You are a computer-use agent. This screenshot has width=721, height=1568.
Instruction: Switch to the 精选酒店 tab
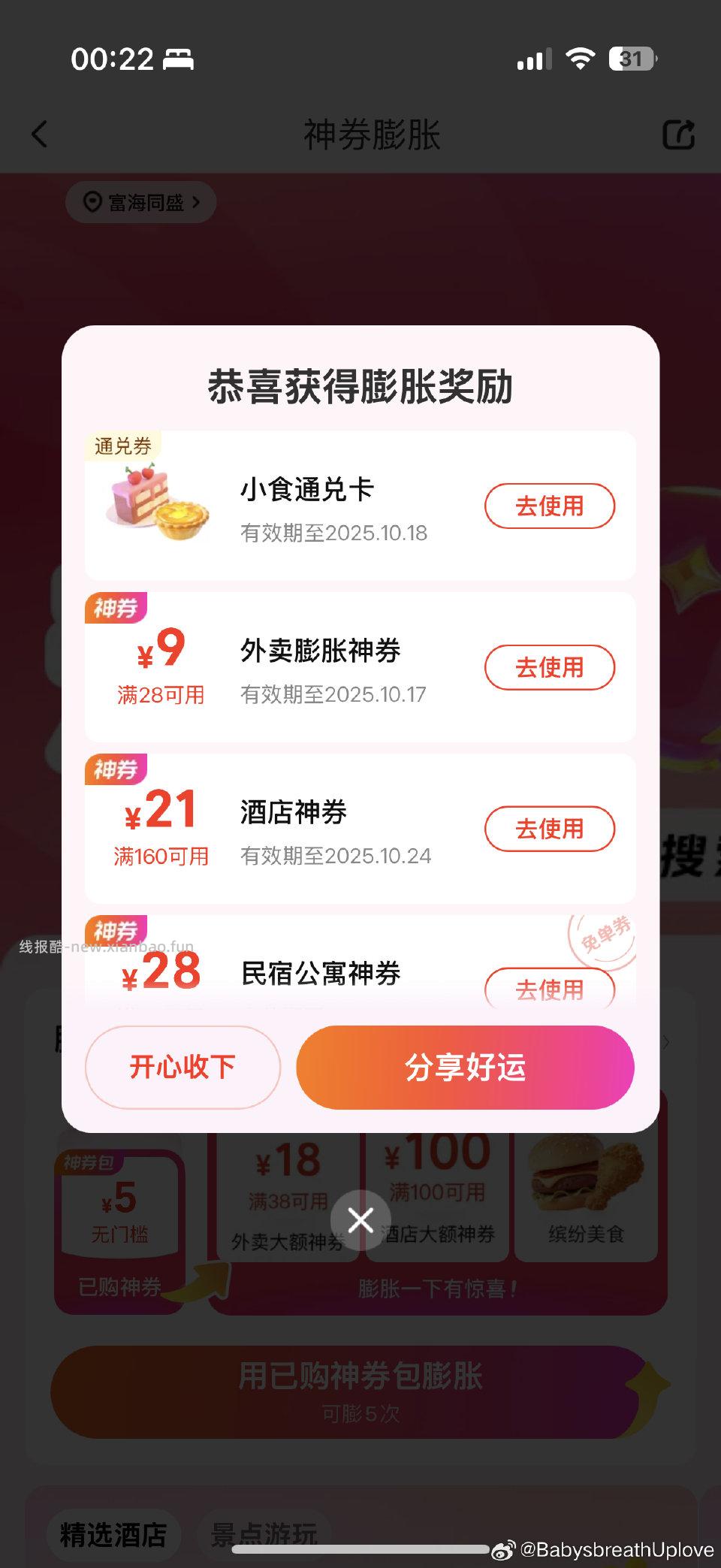click(x=113, y=1536)
